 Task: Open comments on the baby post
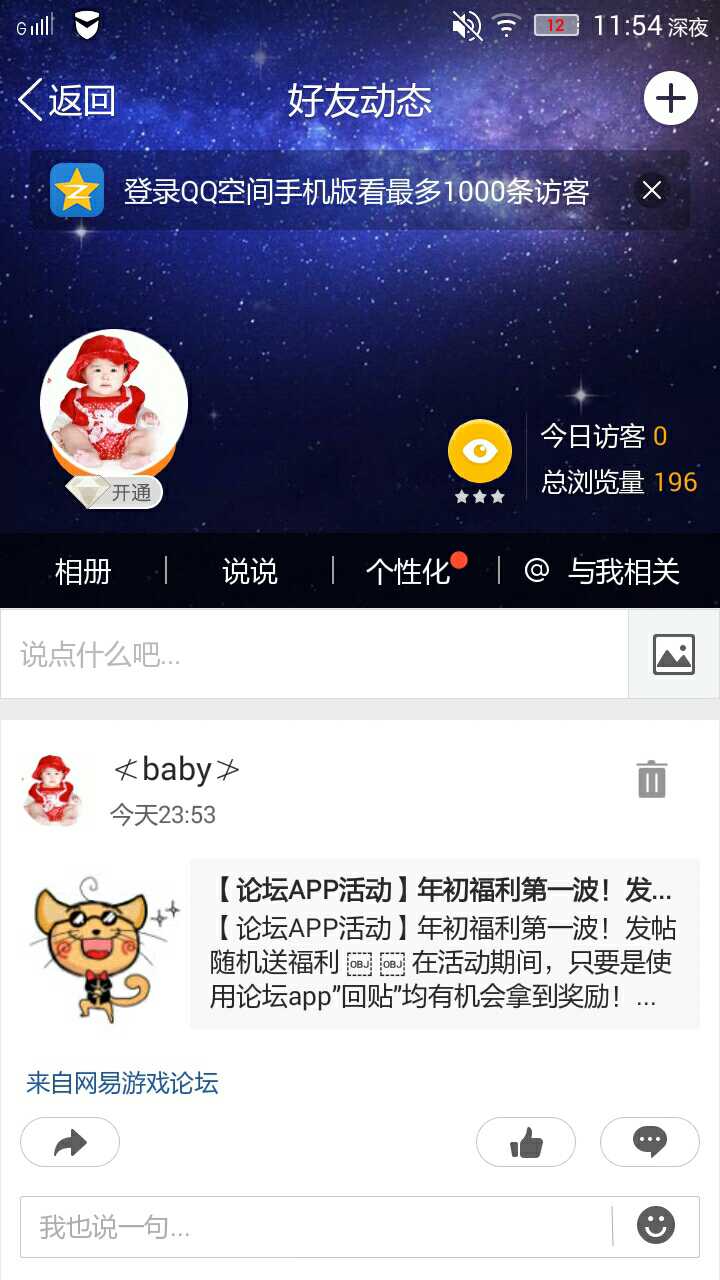tap(650, 1142)
